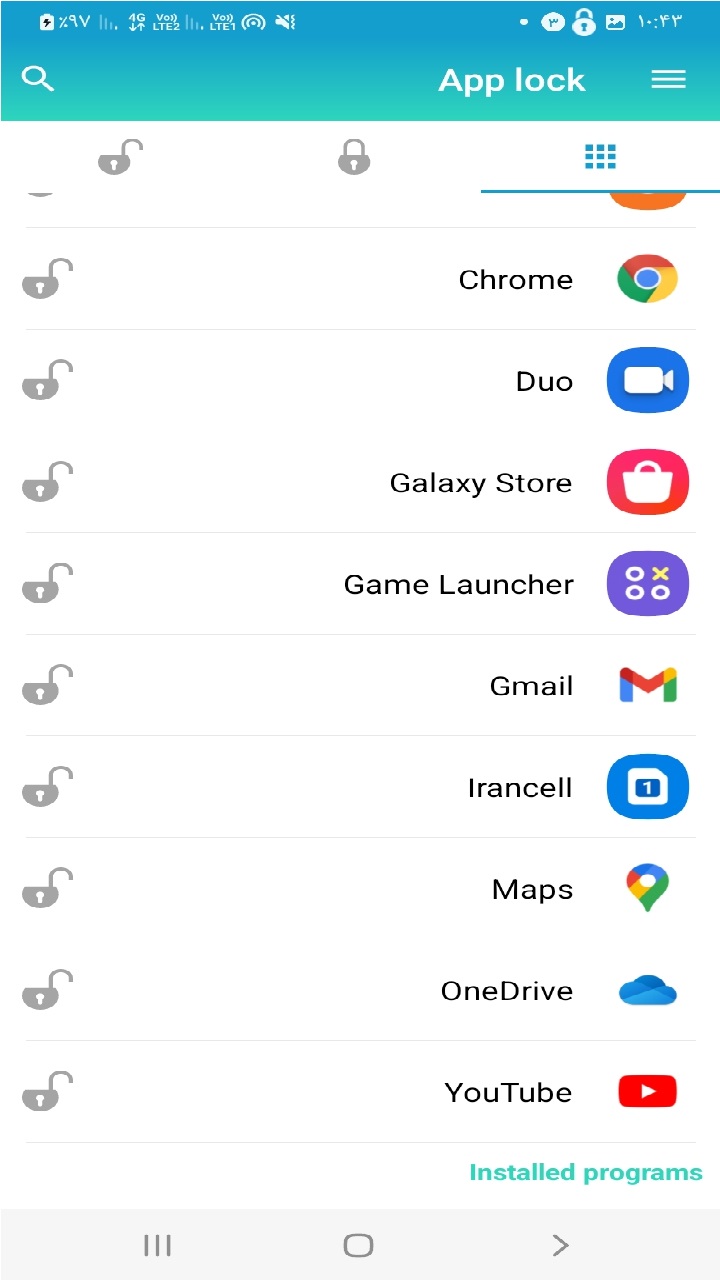Switch to the locked apps tab
This screenshot has height=1280, width=720.
coord(354,156)
